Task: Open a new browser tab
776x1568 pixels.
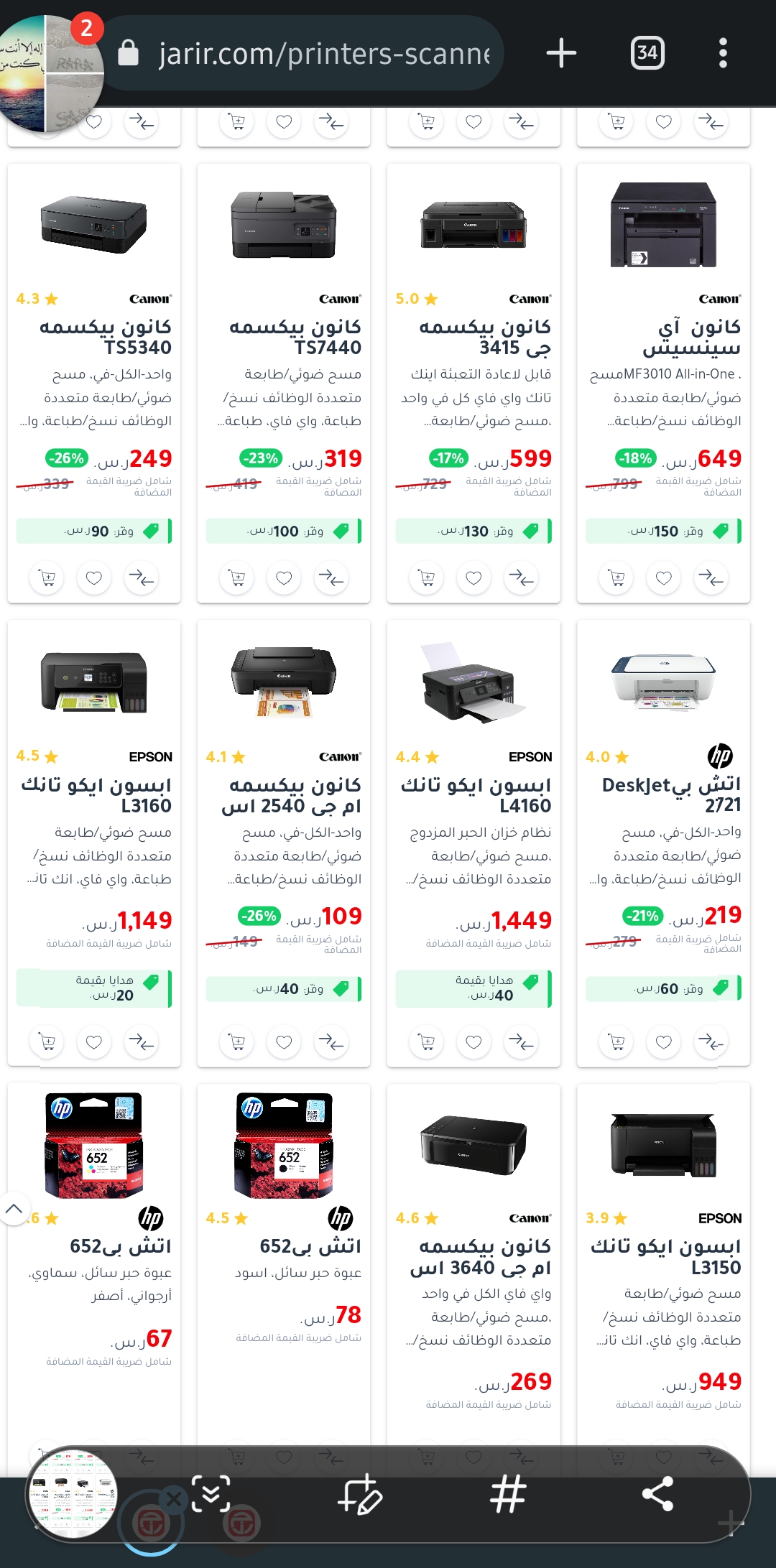Action: 561,53
